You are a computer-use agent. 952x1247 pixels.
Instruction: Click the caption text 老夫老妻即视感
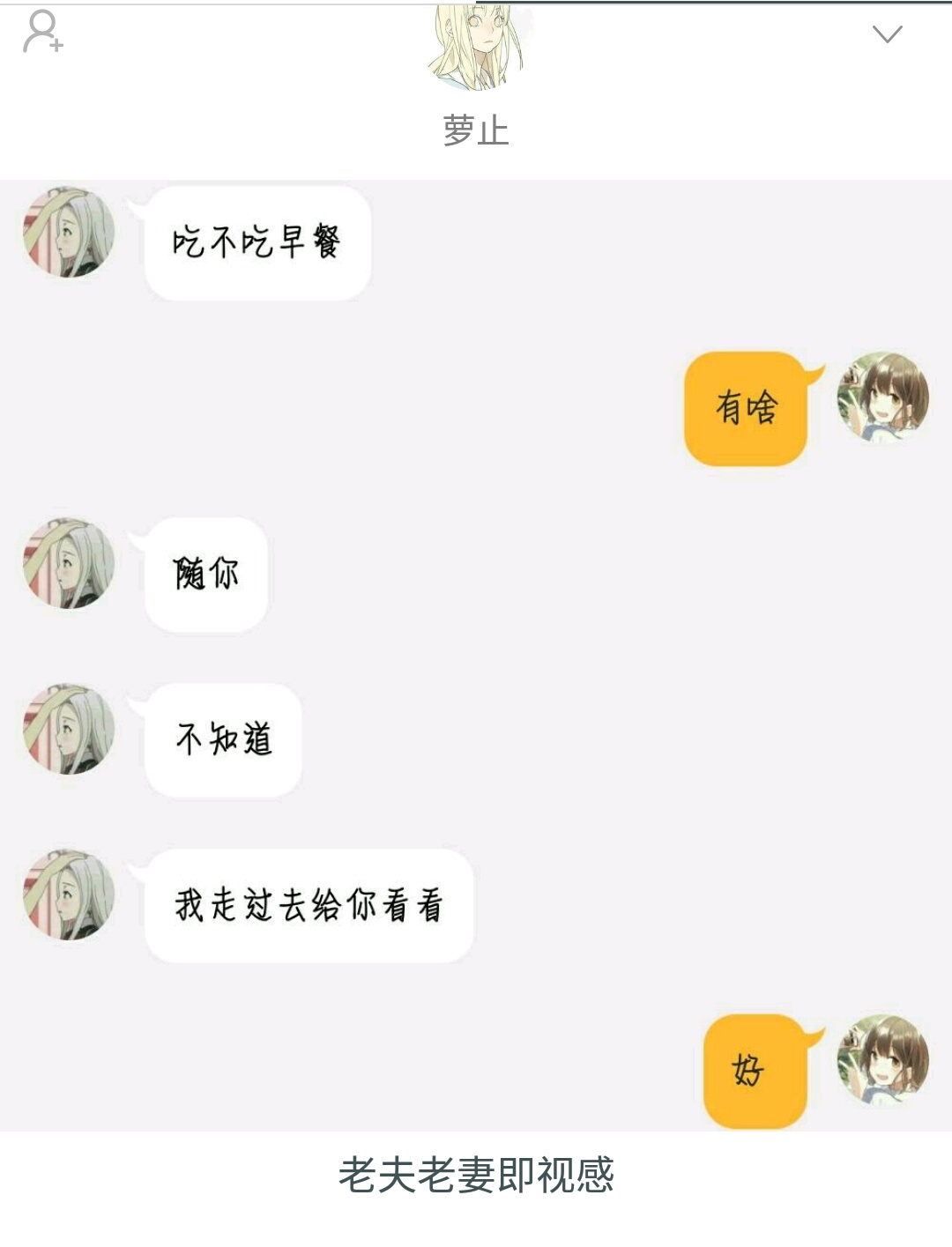(x=476, y=1172)
